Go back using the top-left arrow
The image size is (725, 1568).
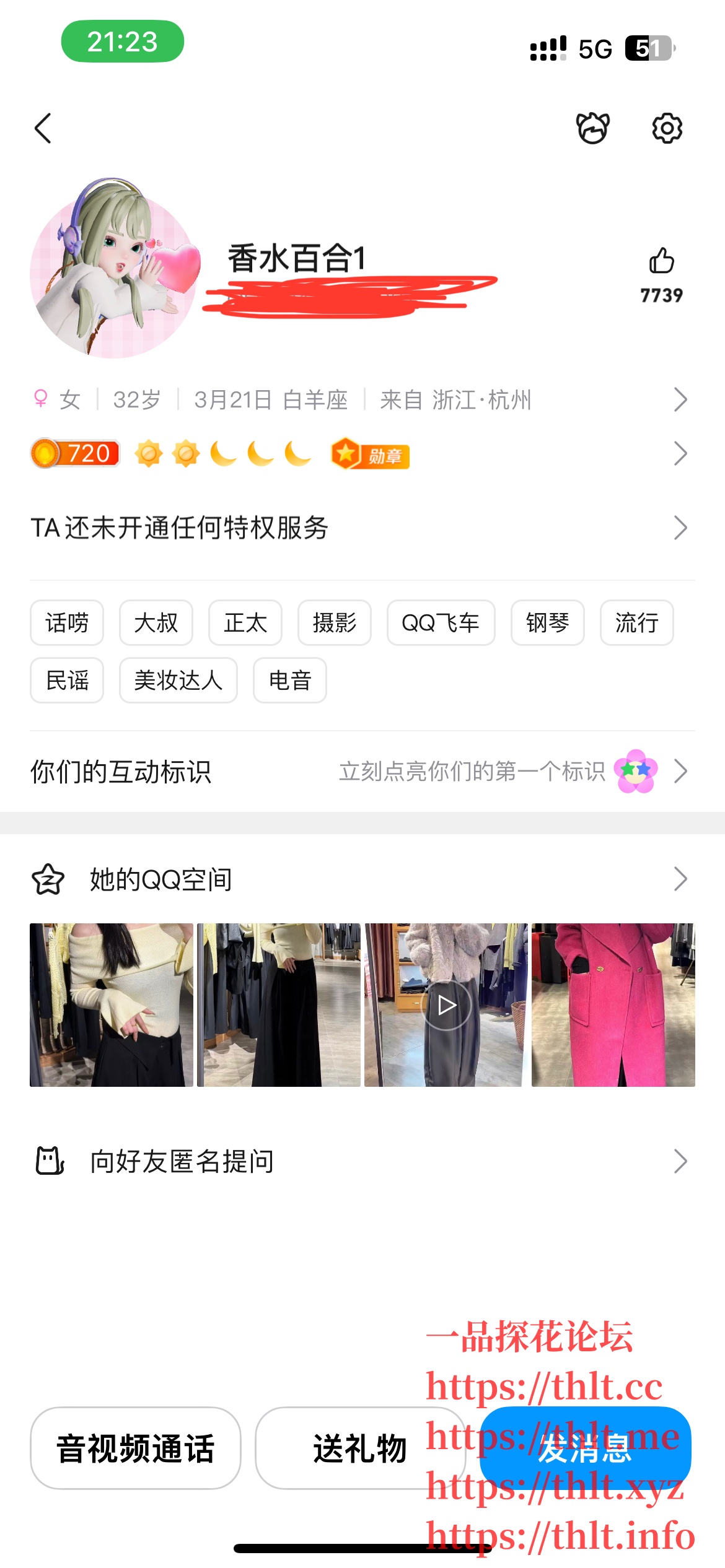43,128
